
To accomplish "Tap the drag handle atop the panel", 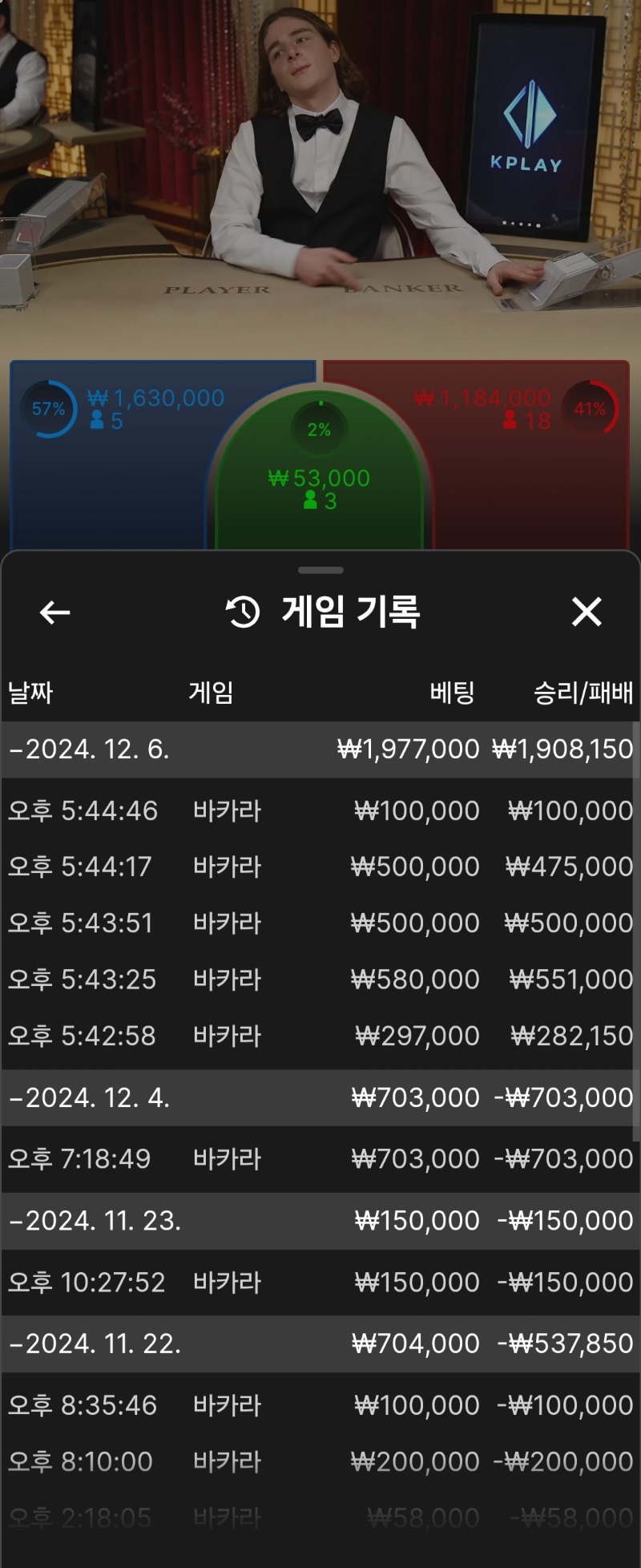I will tap(320, 570).
